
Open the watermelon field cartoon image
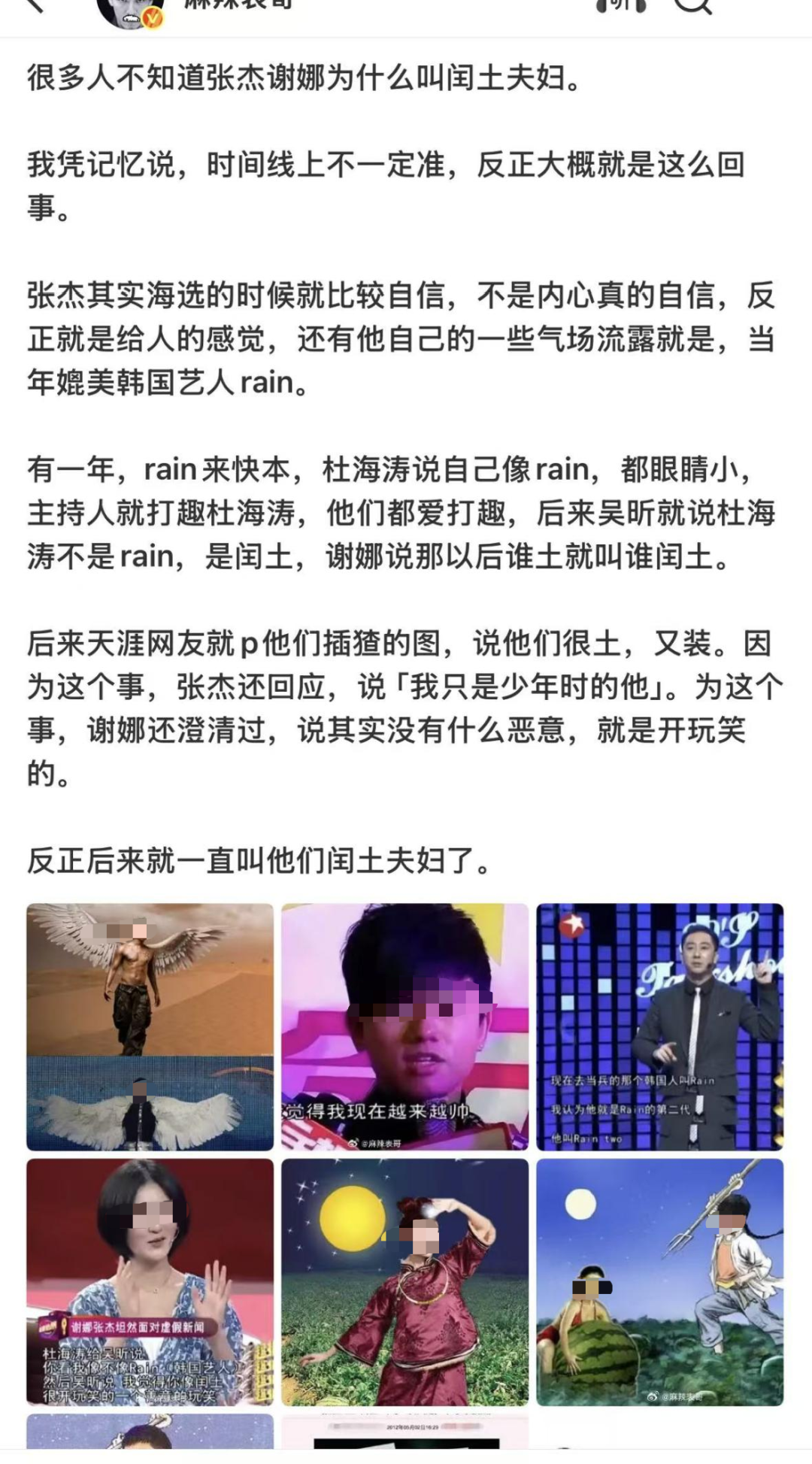point(660,1282)
